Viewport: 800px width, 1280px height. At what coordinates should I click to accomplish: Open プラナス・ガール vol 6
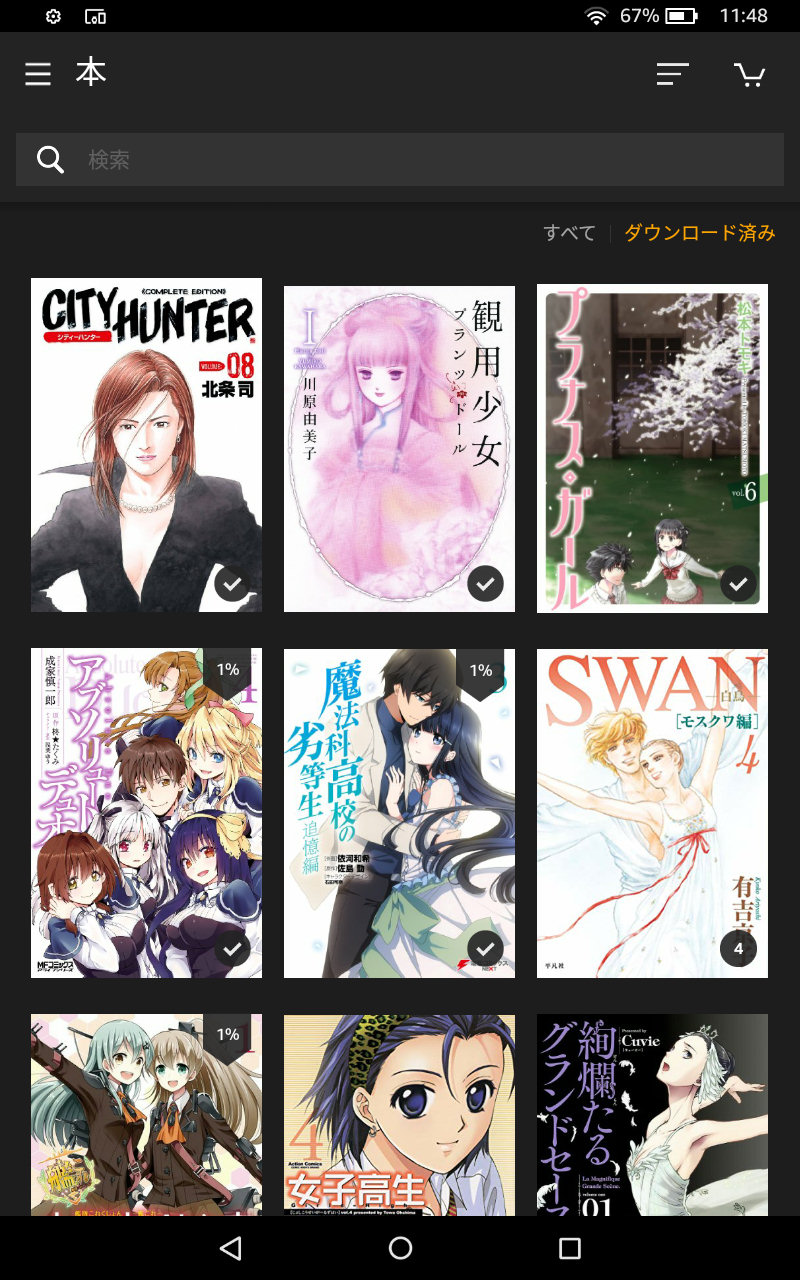(652, 449)
